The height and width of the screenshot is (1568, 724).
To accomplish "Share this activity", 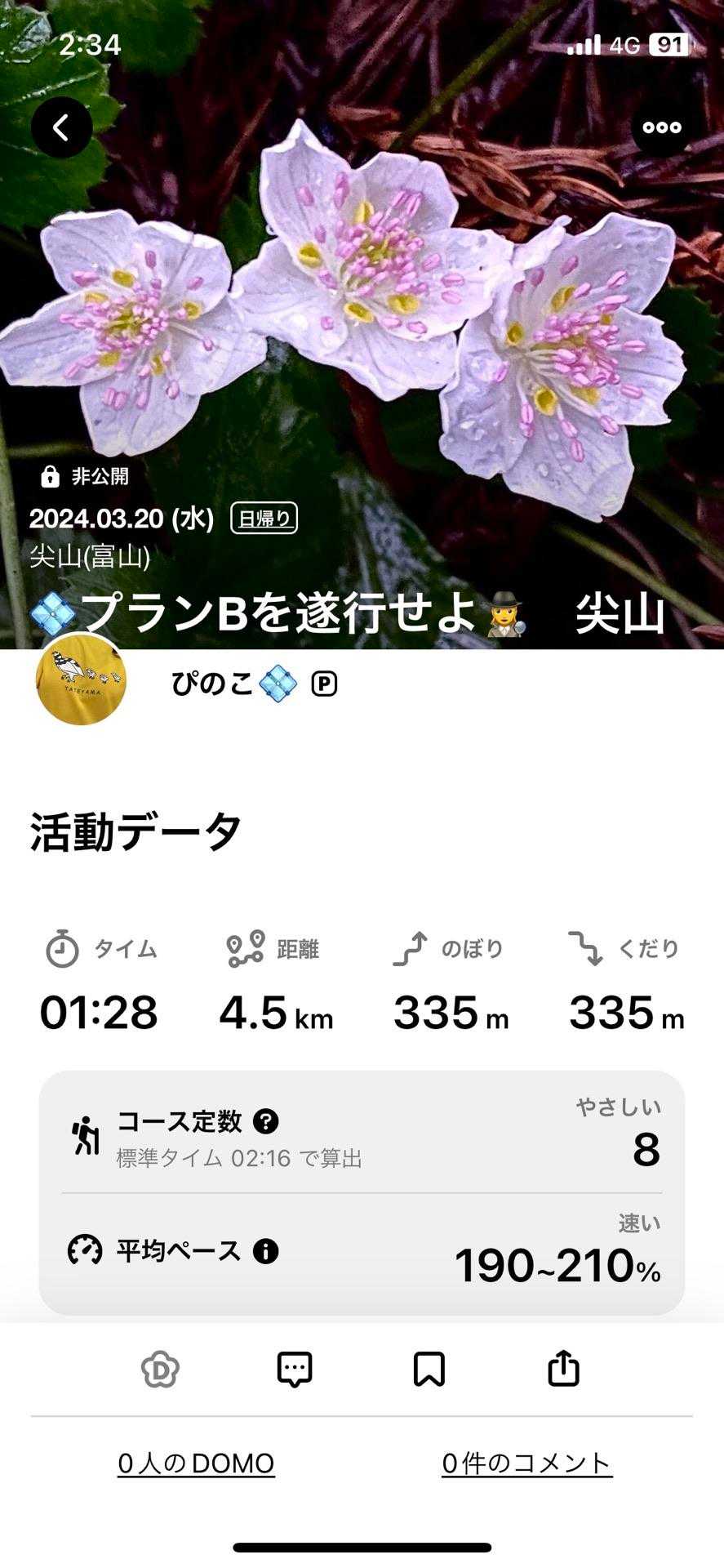I will tap(563, 1370).
